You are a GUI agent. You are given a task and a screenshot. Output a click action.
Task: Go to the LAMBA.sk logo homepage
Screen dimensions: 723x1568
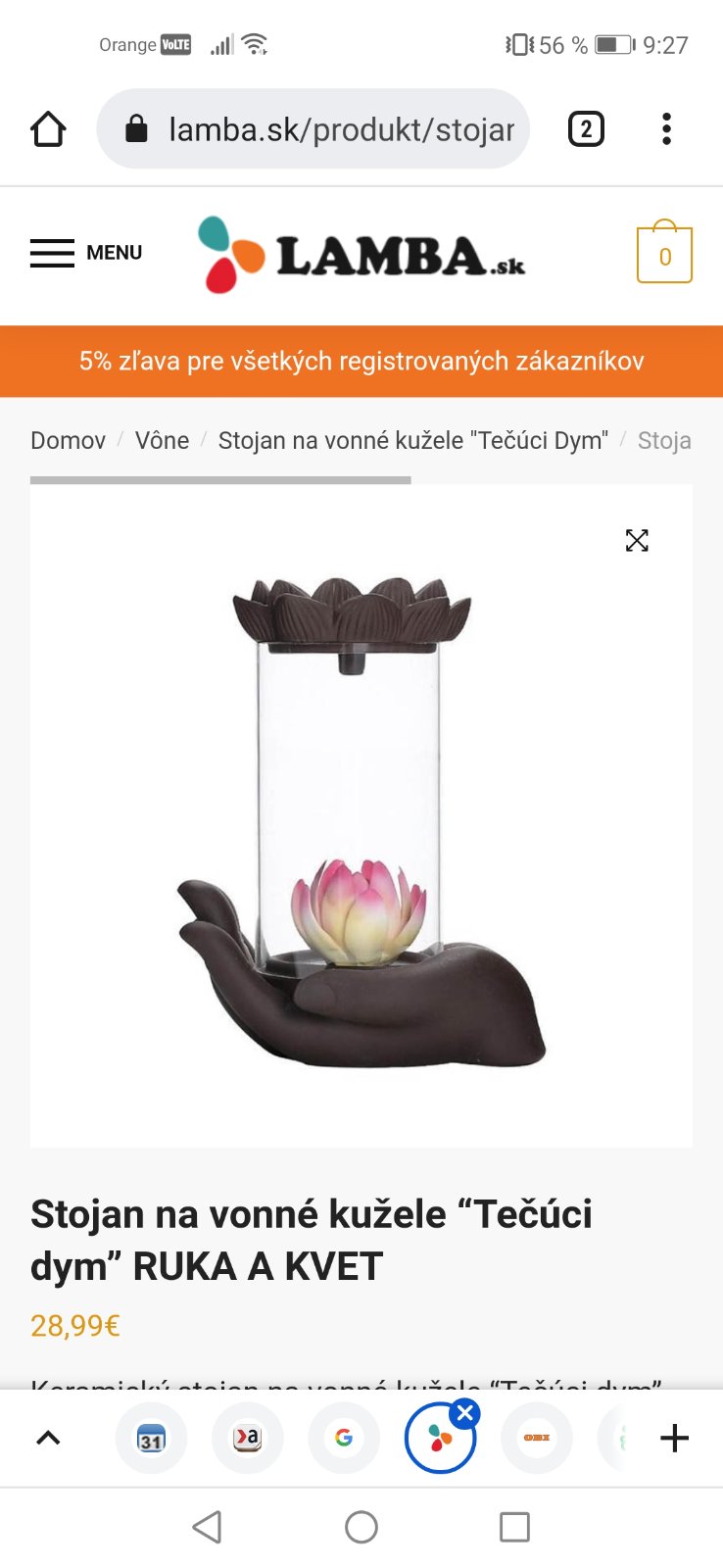click(361, 255)
